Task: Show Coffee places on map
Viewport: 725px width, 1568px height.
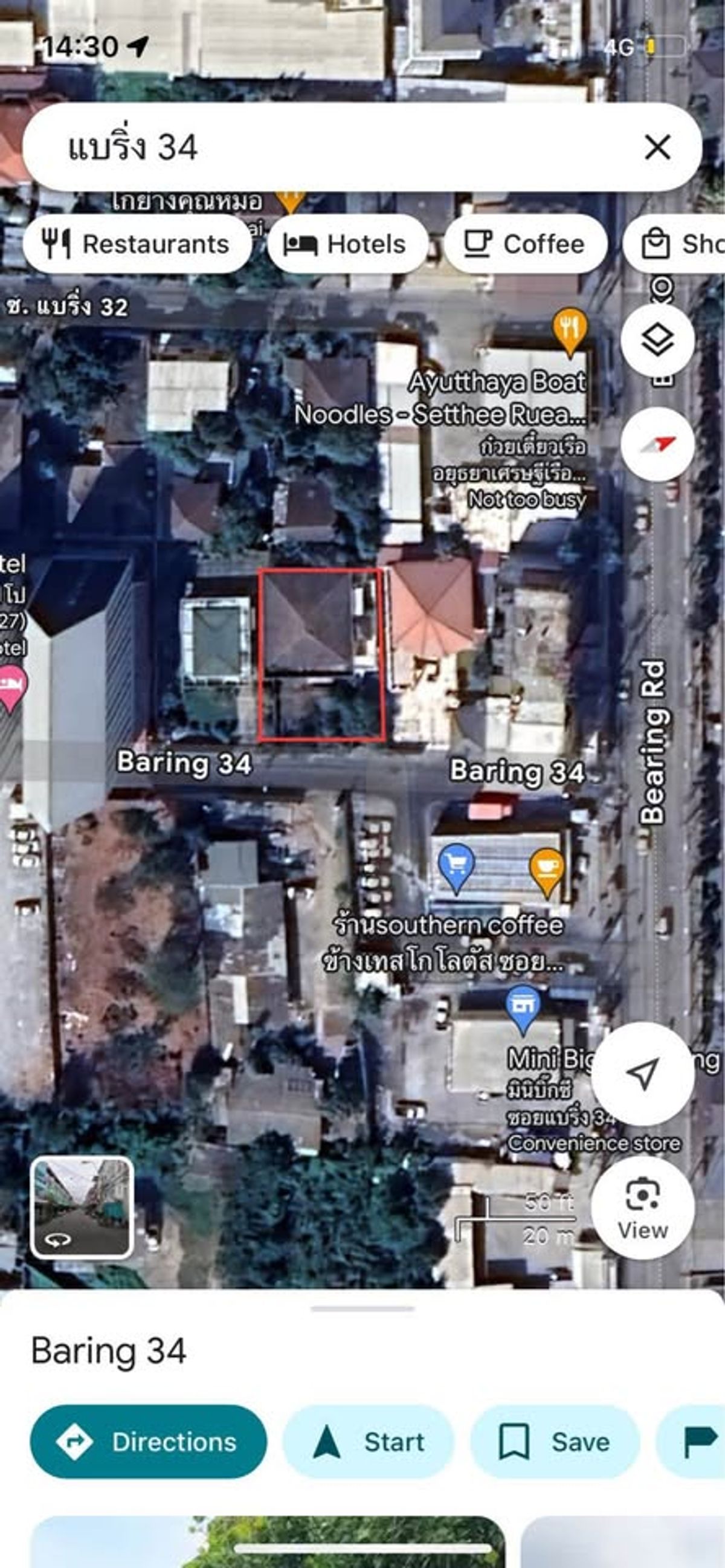Action: [526, 244]
